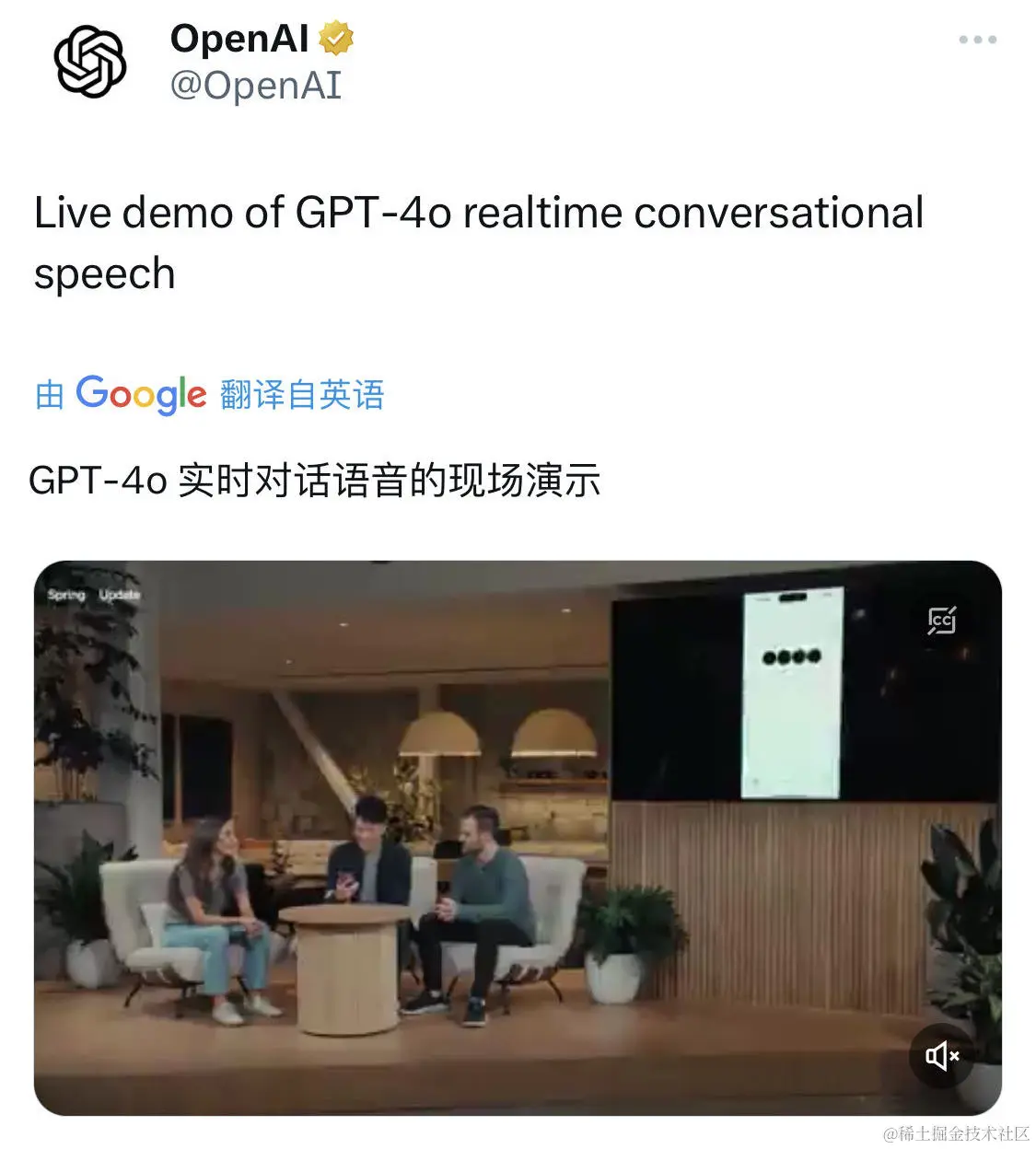Visit the @OpenAI handle profile
Image resolution: width=1036 pixels, height=1149 pixels.
(x=255, y=86)
